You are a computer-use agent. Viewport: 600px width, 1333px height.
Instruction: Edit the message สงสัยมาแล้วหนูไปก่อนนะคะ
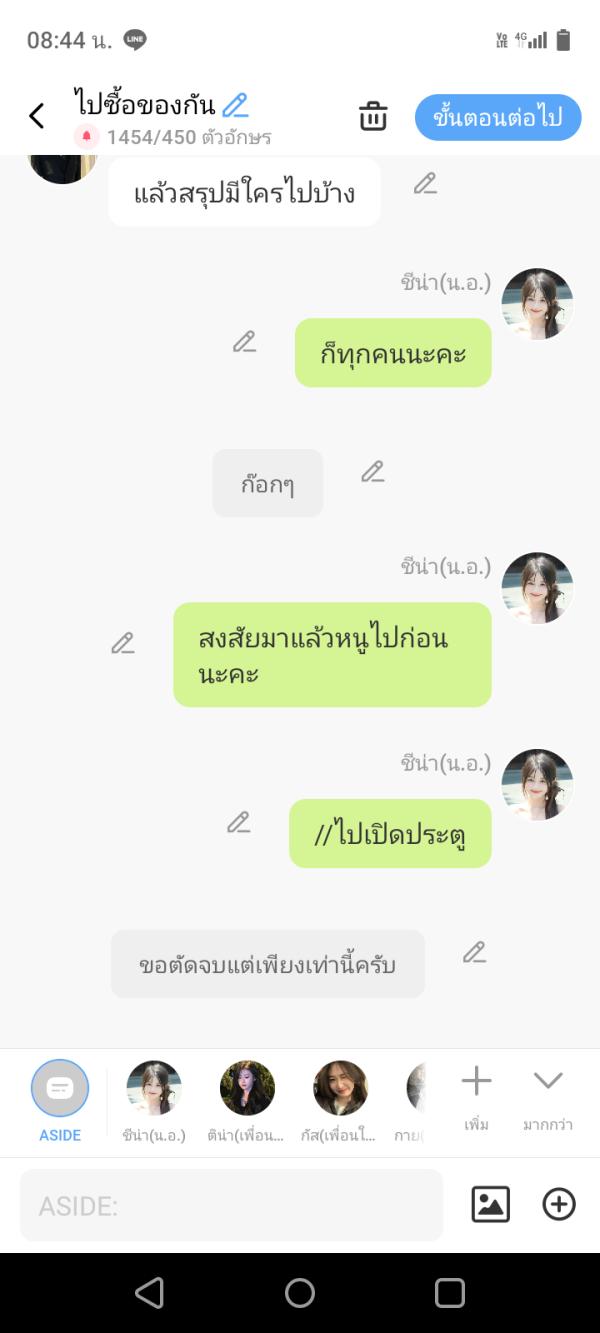(x=123, y=644)
